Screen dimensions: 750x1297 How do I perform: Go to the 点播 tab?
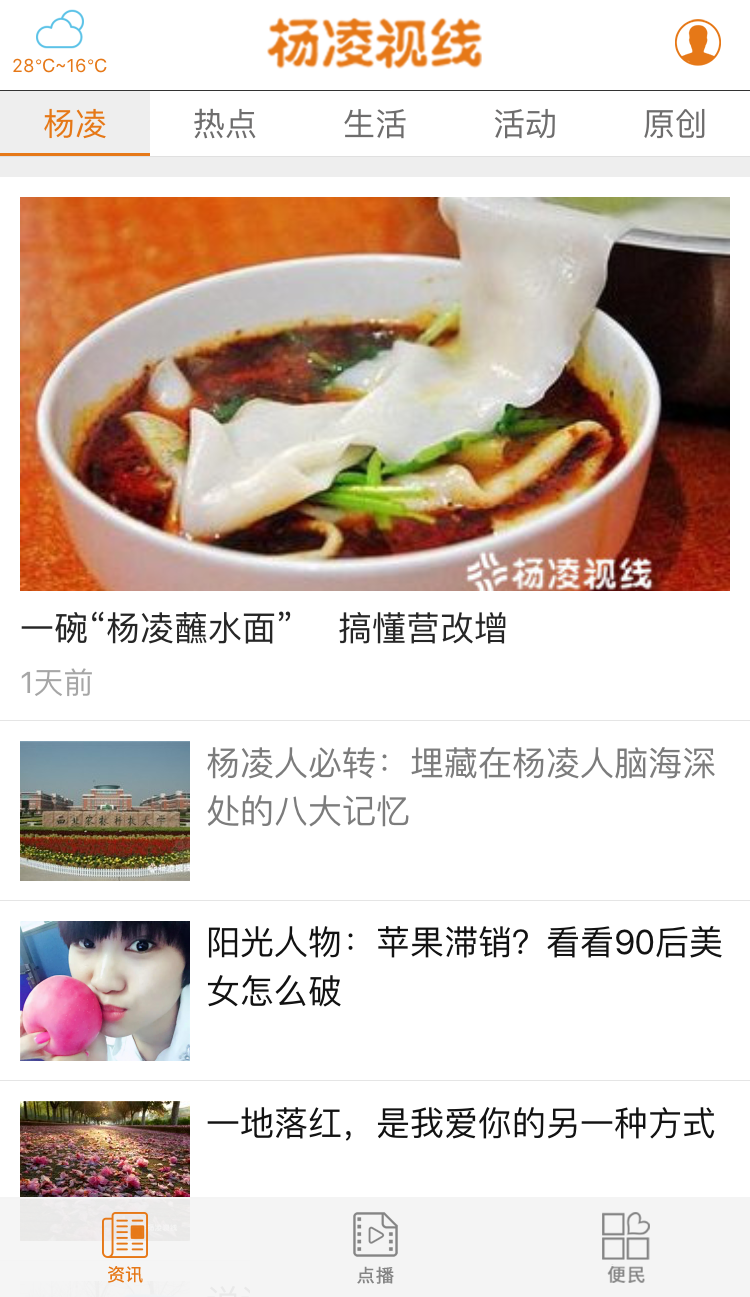click(375, 1247)
